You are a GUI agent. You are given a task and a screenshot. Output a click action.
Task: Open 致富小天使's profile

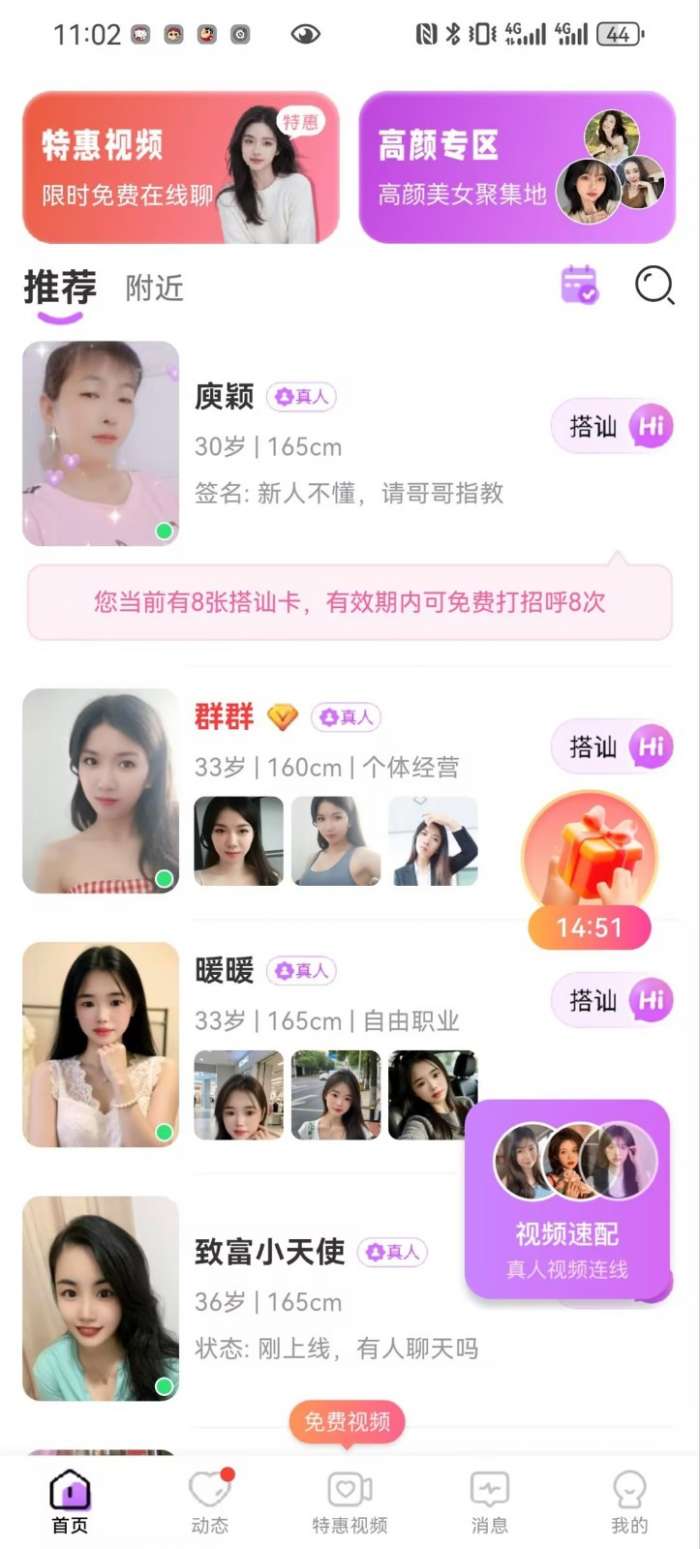point(101,1298)
